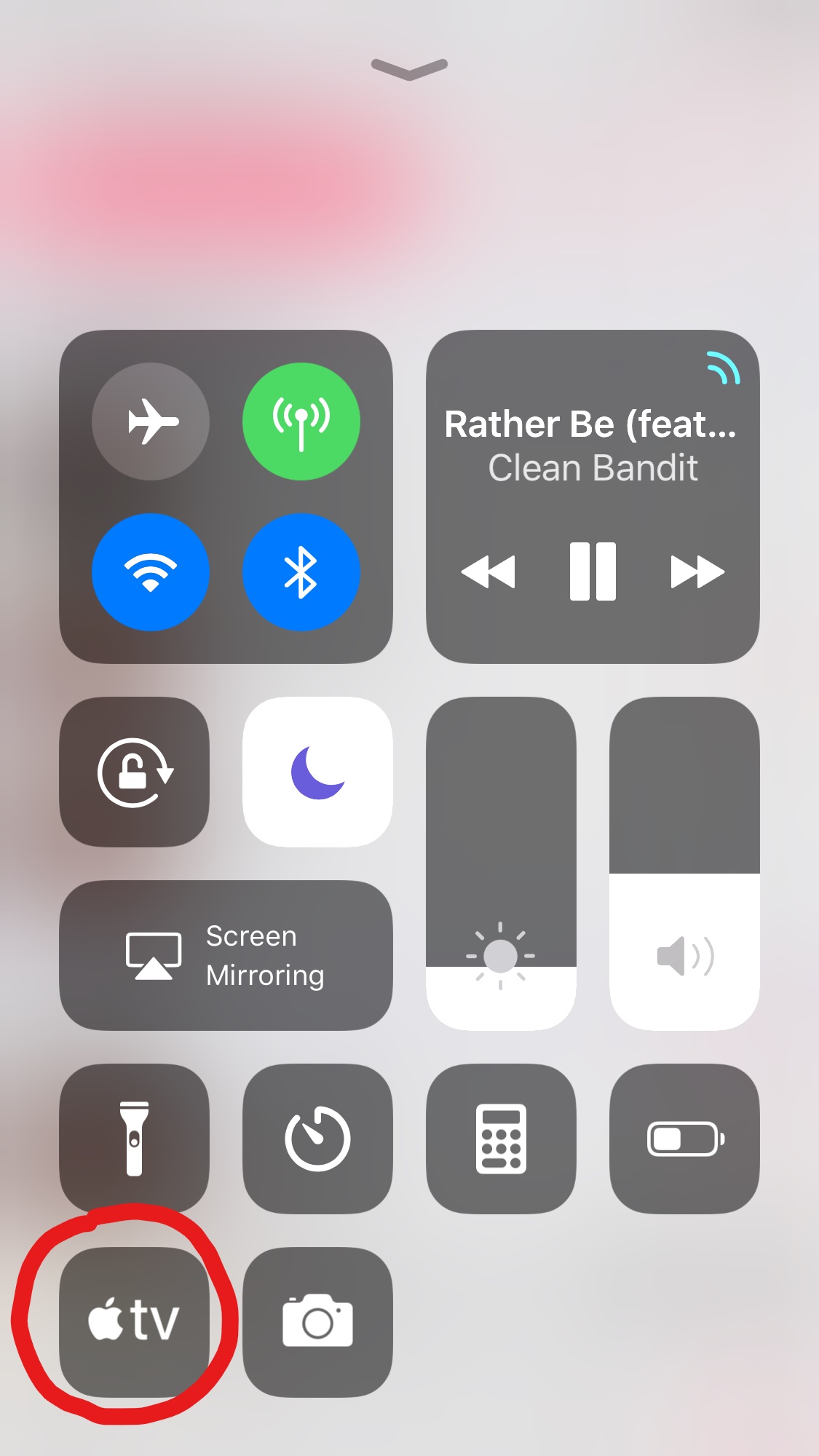This screenshot has width=819, height=1456.
Task: Open the Apple TV remote
Action: [x=135, y=1322]
